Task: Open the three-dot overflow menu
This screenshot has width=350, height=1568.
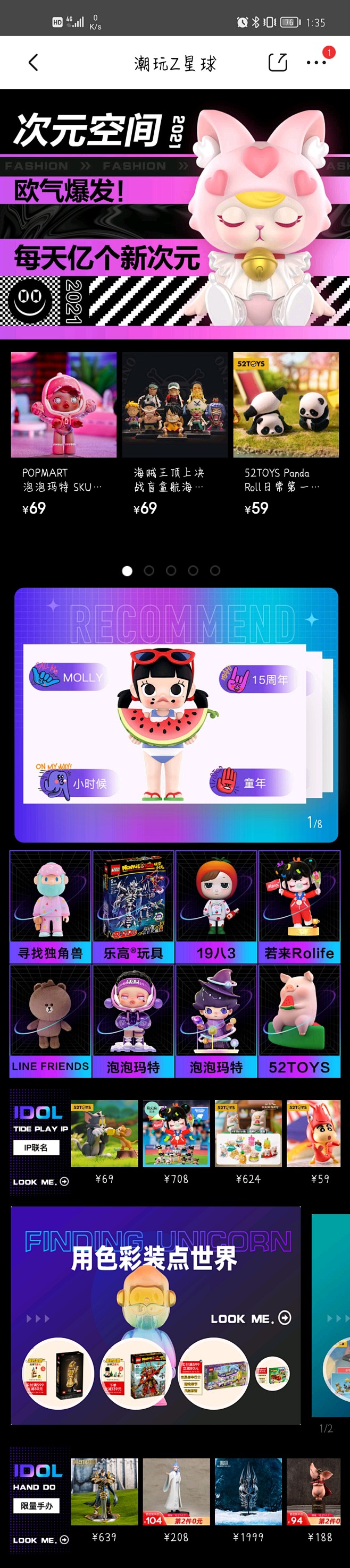Action: pyautogui.click(x=316, y=63)
